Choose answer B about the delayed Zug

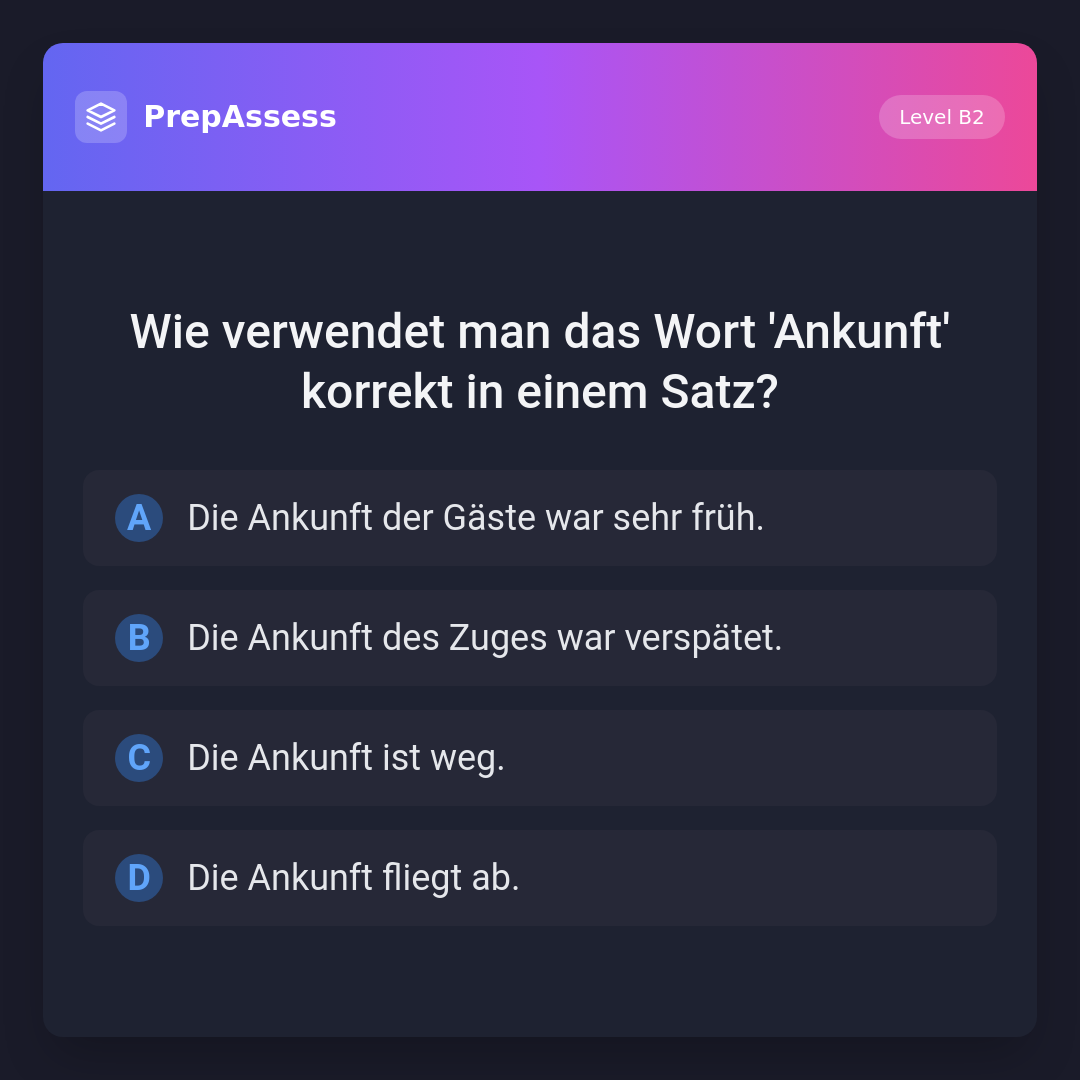pos(539,638)
